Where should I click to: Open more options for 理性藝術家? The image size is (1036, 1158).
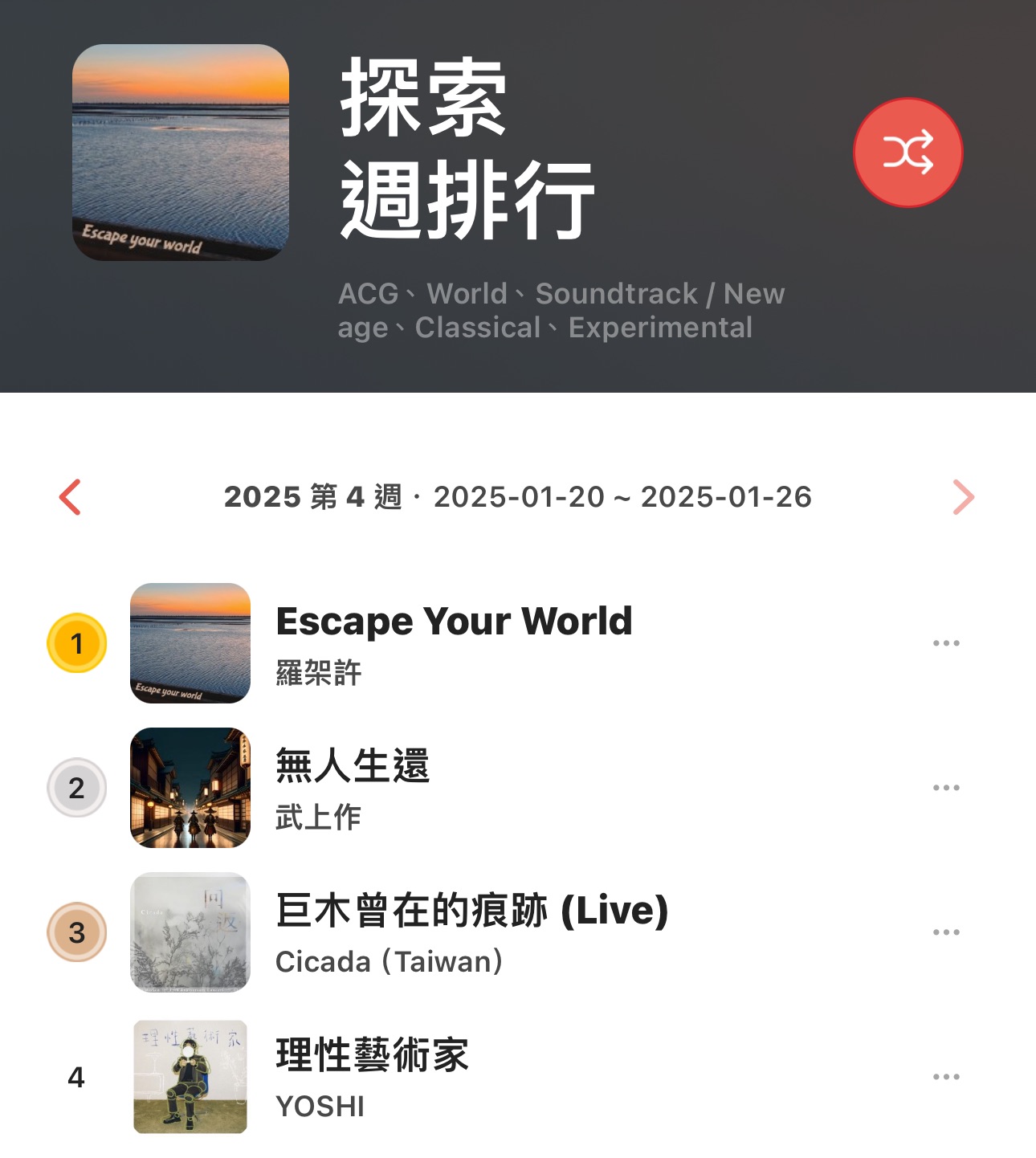tap(946, 1077)
